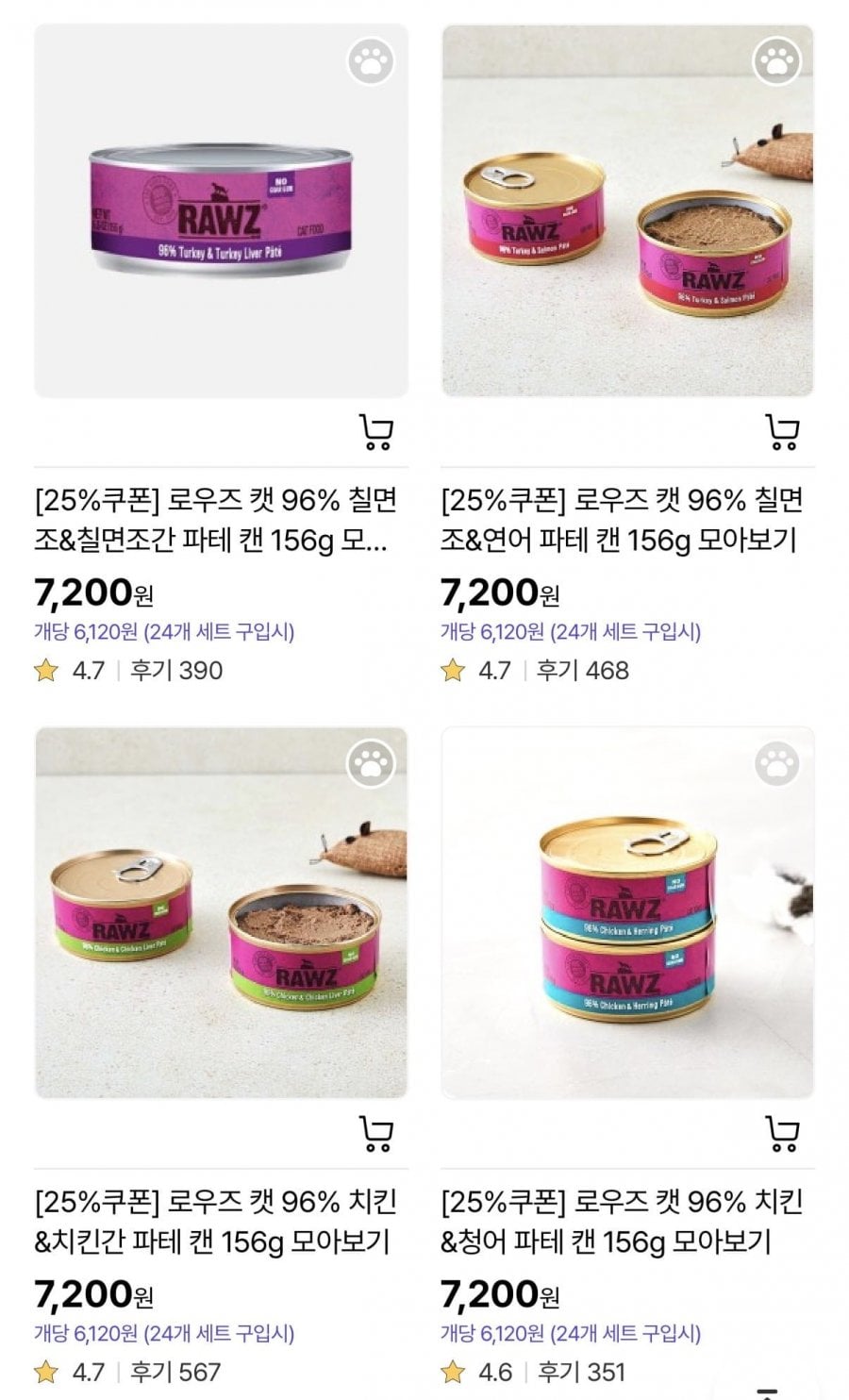The width and height of the screenshot is (849, 1400).
Task: Open the 칠면조&연어 파테 product image
Action: click(x=627, y=211)
